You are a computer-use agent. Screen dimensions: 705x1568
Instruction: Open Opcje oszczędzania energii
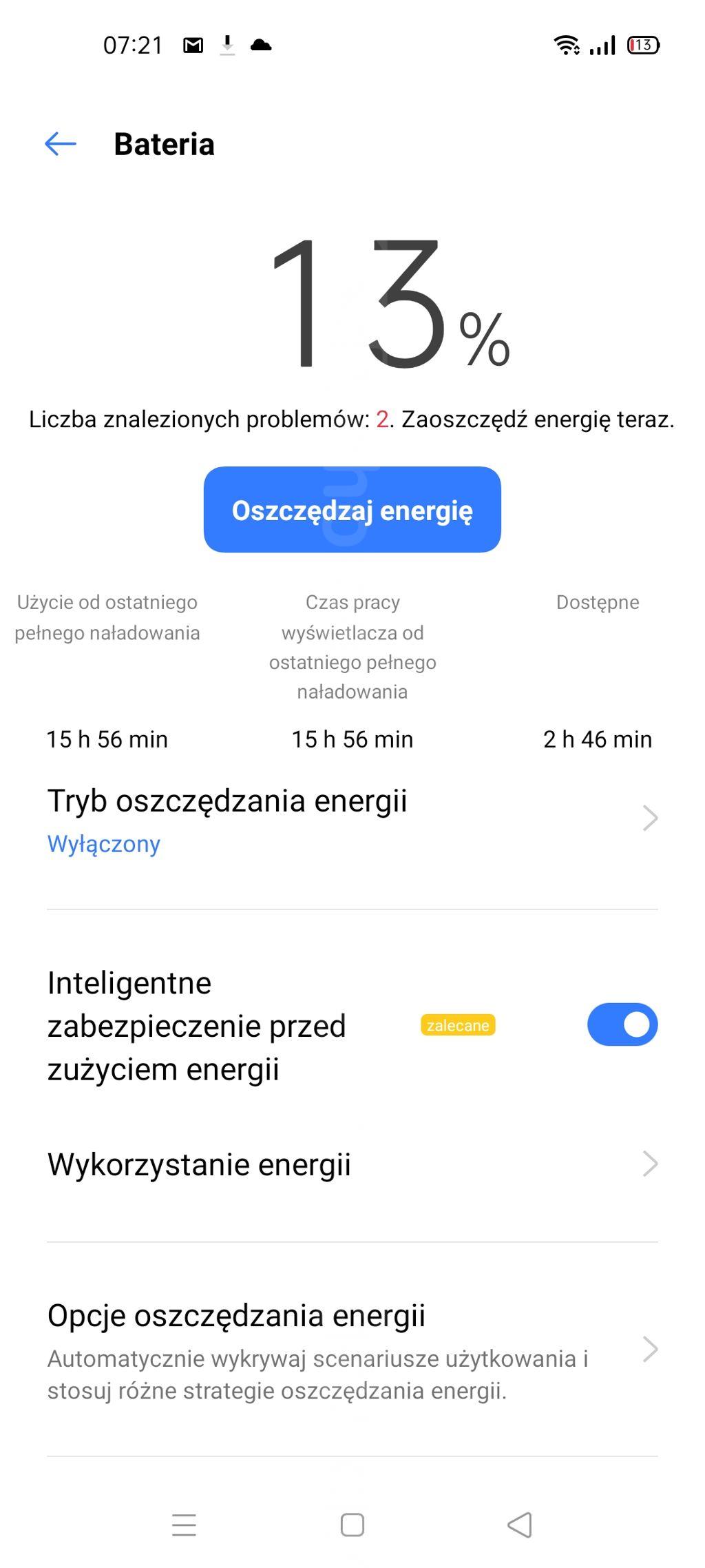351,1349
